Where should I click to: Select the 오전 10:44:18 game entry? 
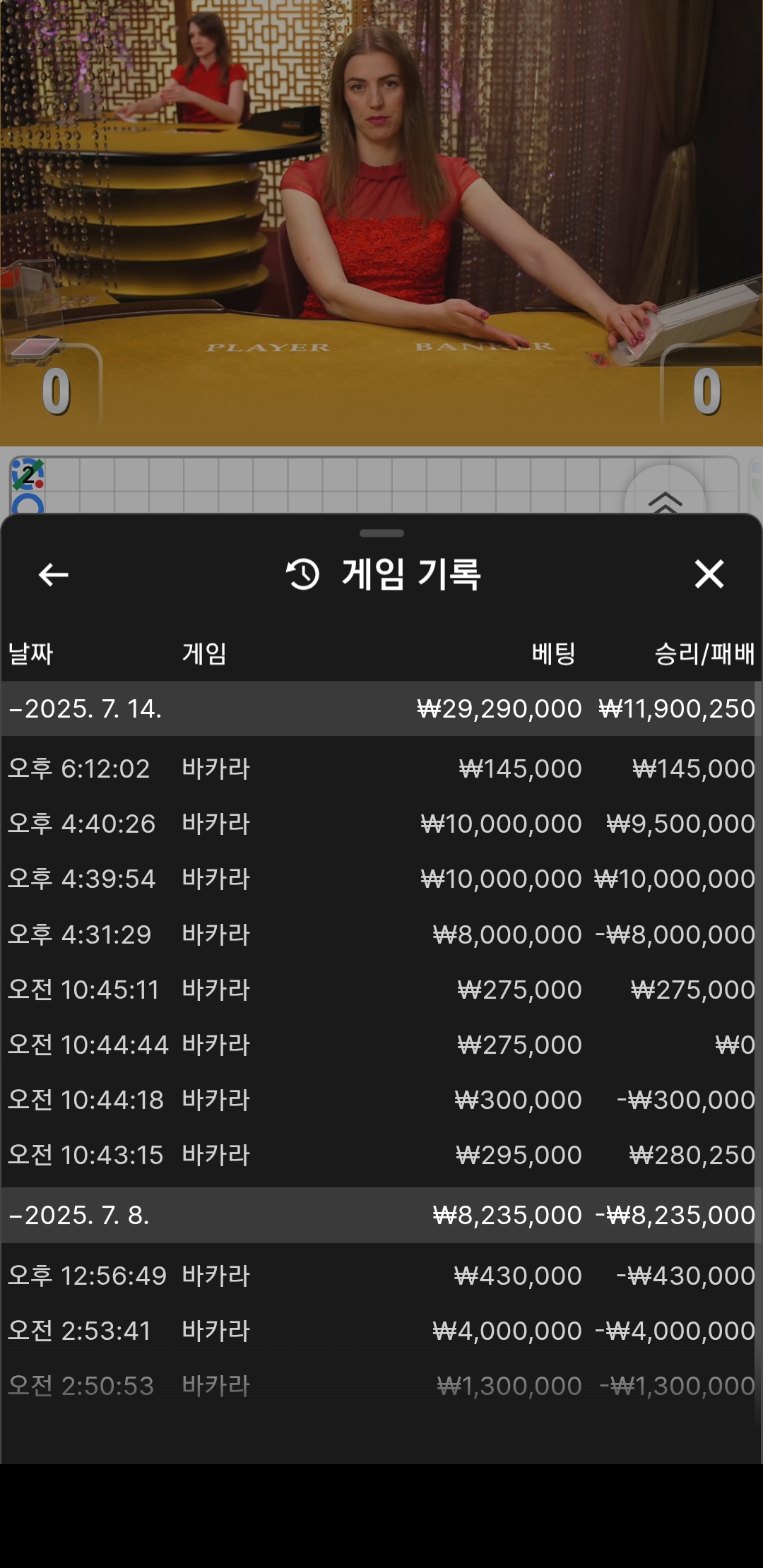point(381,1100)
